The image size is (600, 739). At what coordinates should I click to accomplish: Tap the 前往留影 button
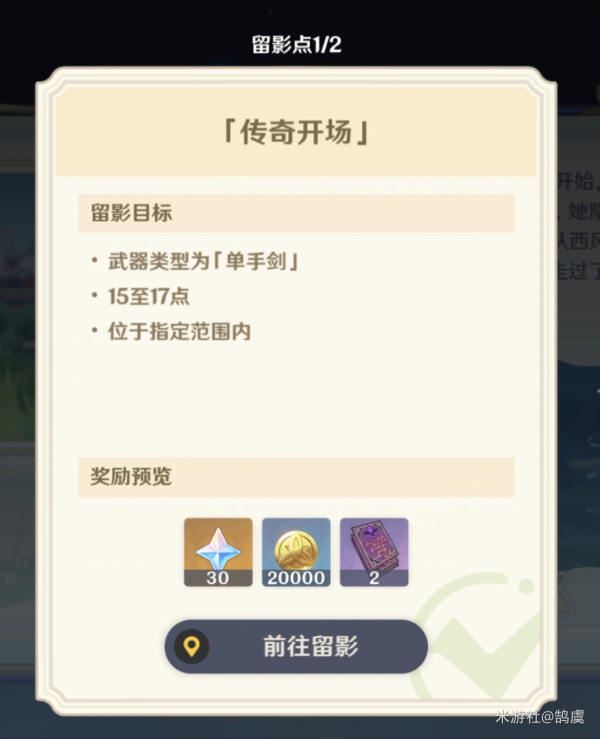pyautogui.click(x=296, y=646)
